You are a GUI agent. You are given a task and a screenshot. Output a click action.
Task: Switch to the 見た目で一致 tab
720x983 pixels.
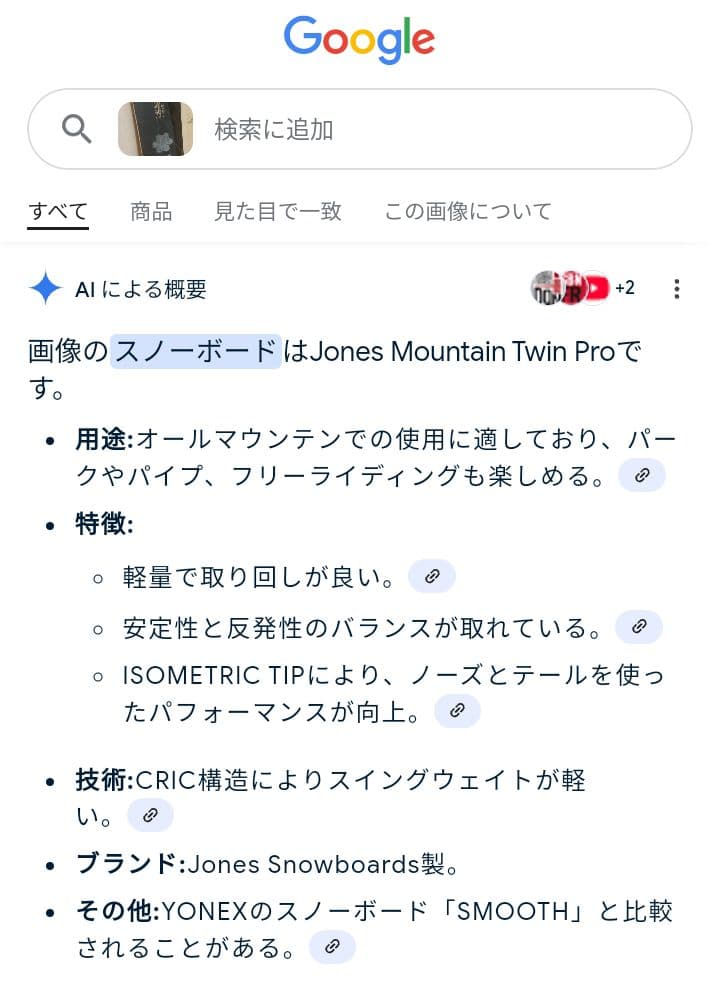coord(278,211)
